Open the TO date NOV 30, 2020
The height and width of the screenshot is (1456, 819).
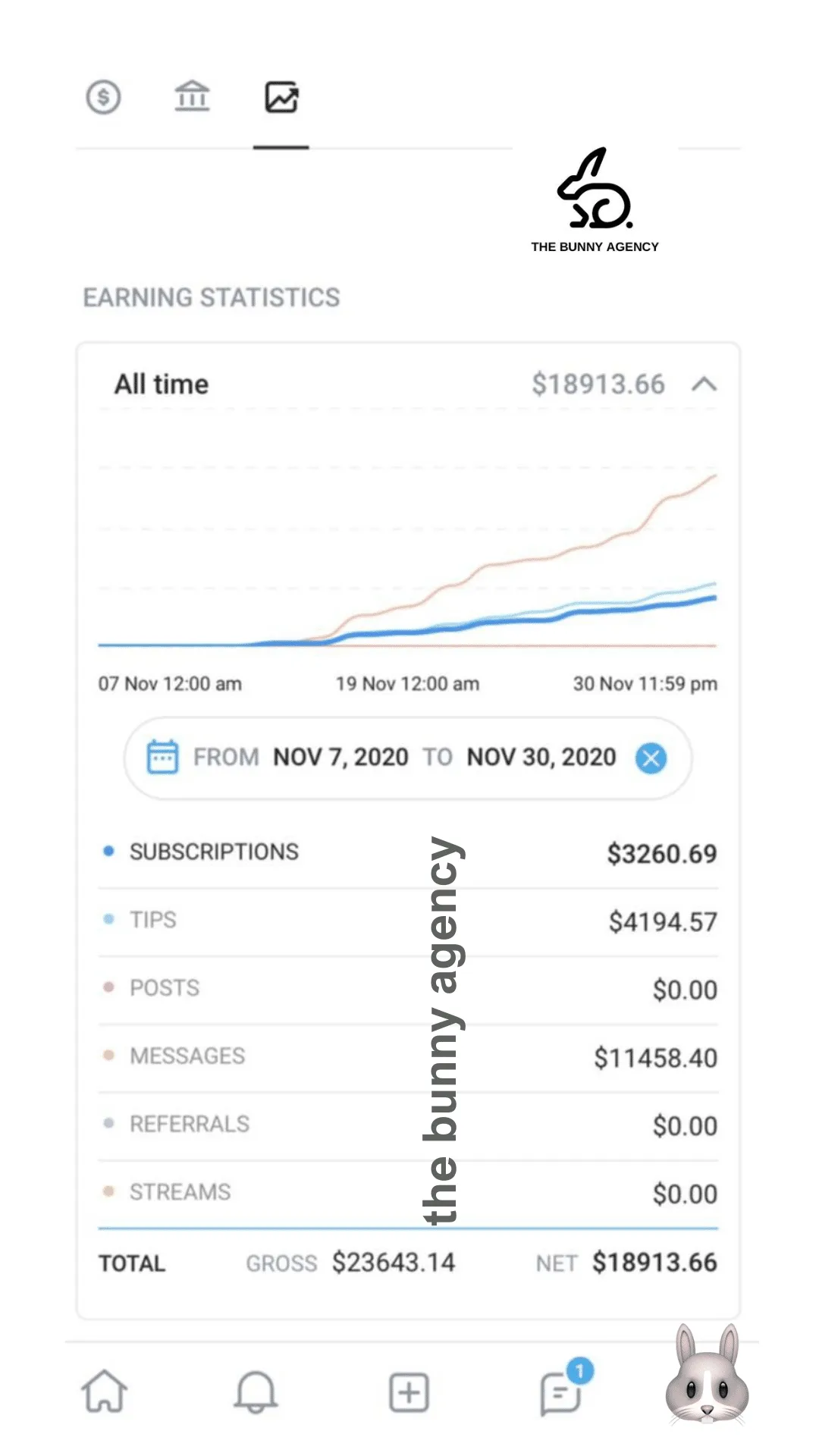tap(540, 757)
